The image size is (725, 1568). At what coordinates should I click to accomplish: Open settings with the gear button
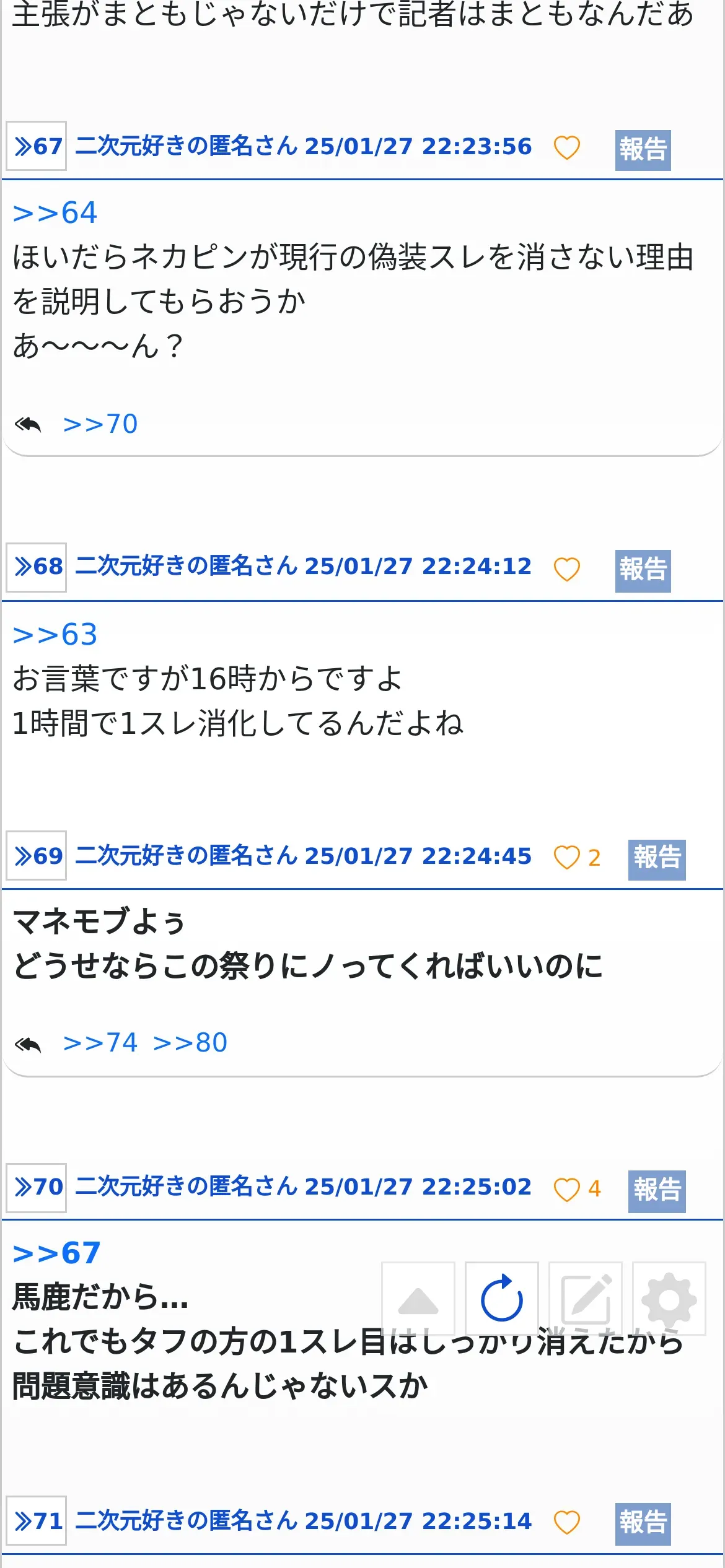[x=669, y=1299]
